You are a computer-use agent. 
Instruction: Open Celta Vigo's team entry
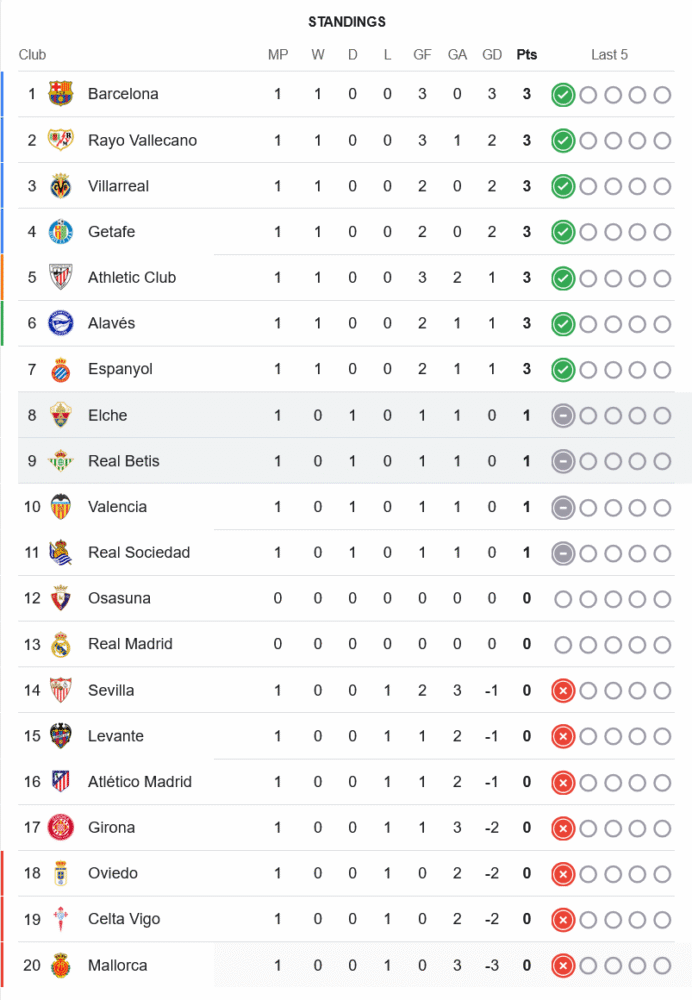click(x=123, y=920)
